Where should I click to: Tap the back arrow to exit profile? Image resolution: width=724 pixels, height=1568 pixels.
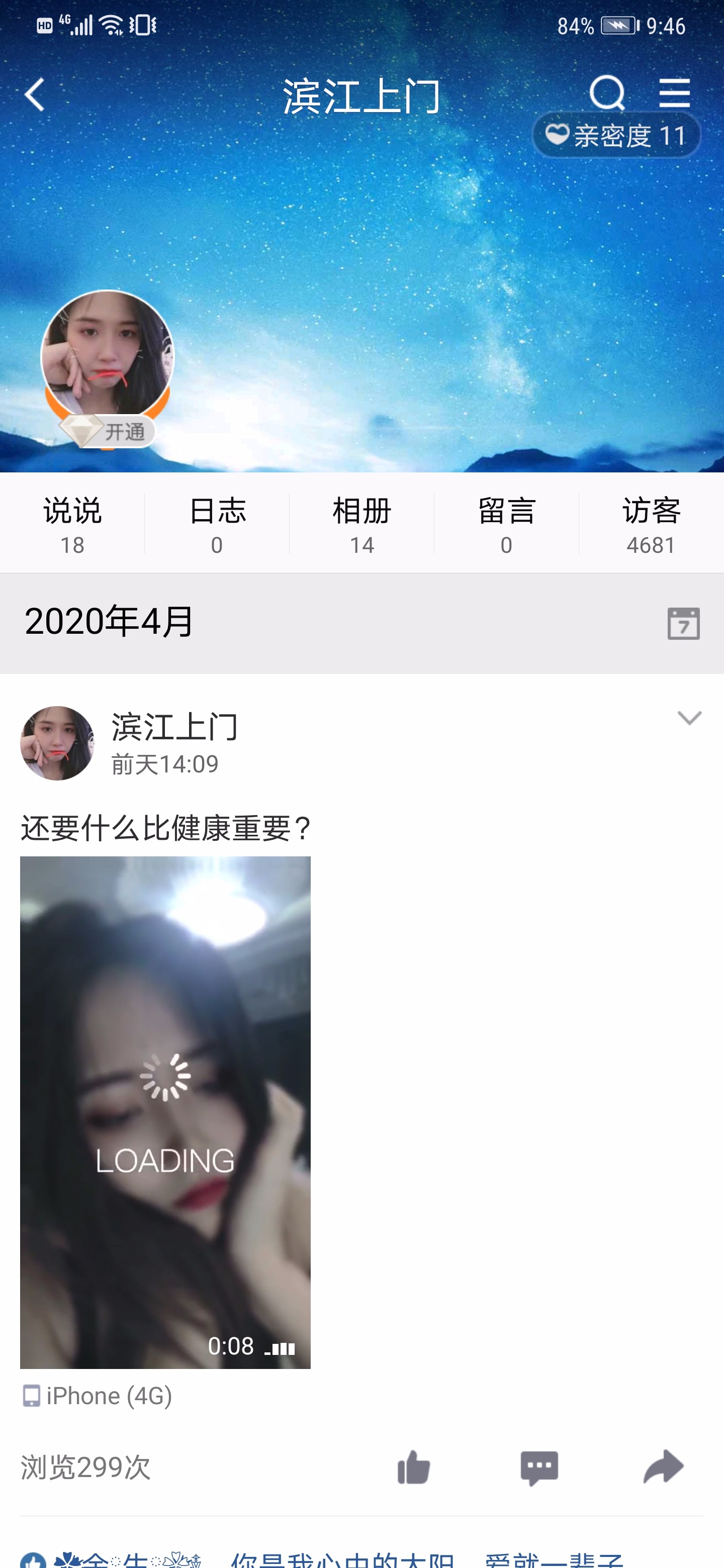[35, 94]
